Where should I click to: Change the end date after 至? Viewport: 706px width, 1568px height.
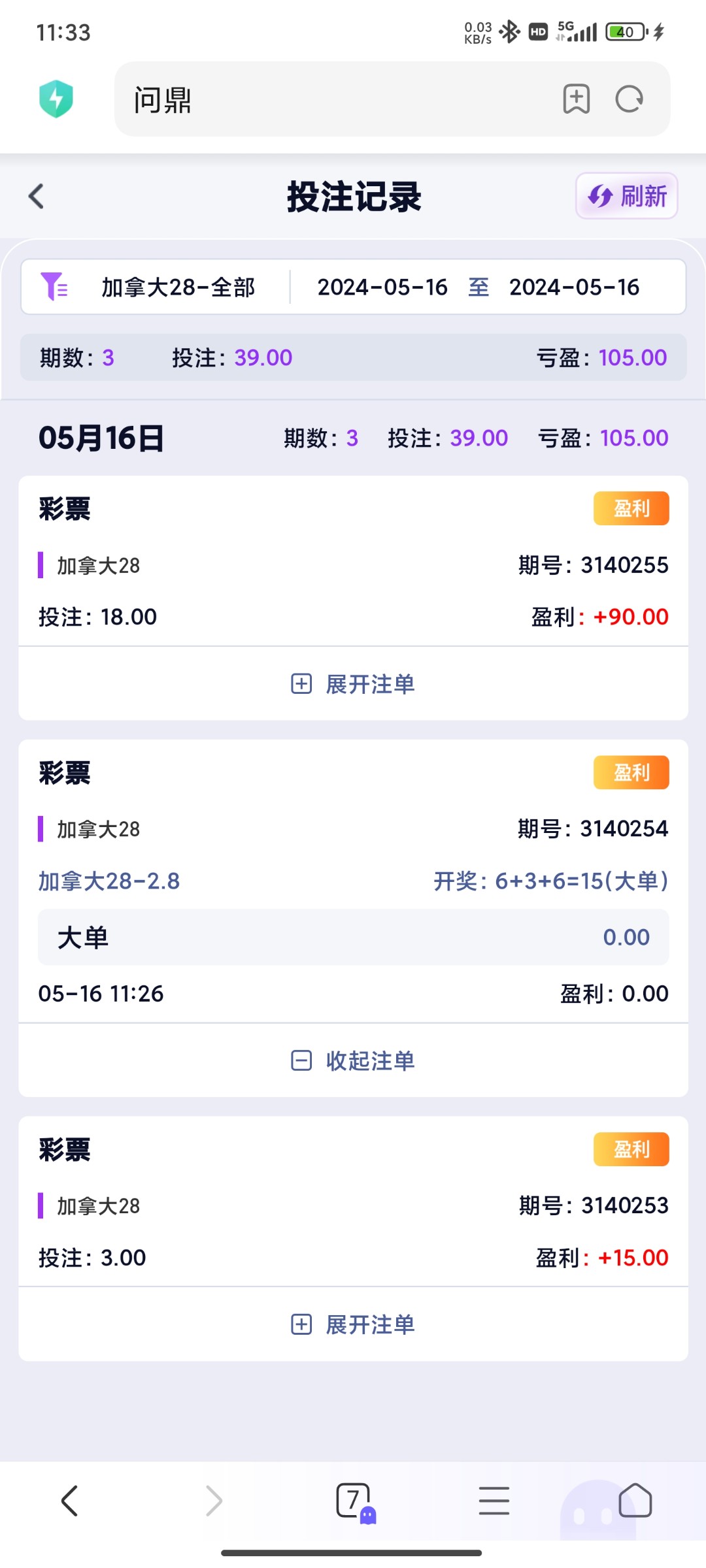pyautogui.click(x=574, y=287)
